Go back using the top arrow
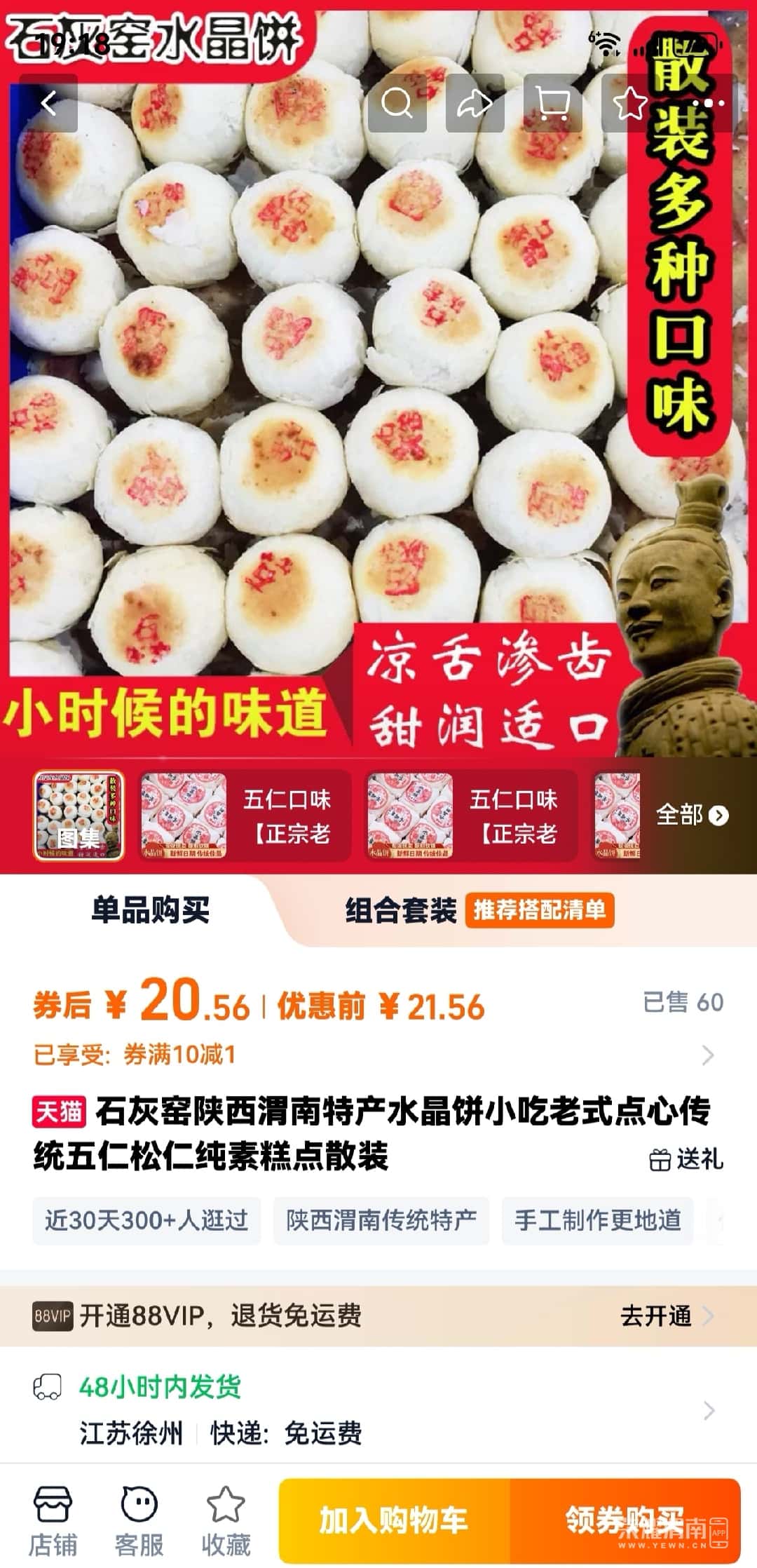 point(48,104)
